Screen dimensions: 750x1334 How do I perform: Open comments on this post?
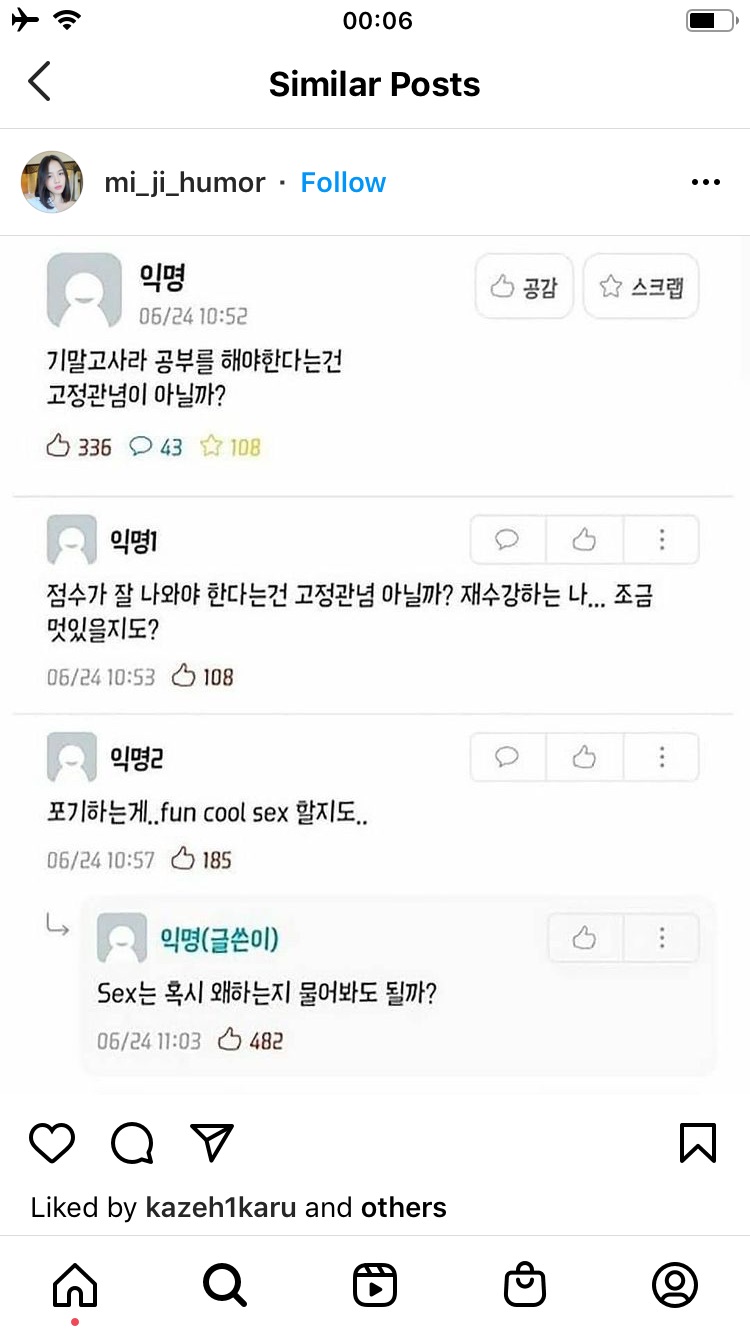tap(132, 1142)
